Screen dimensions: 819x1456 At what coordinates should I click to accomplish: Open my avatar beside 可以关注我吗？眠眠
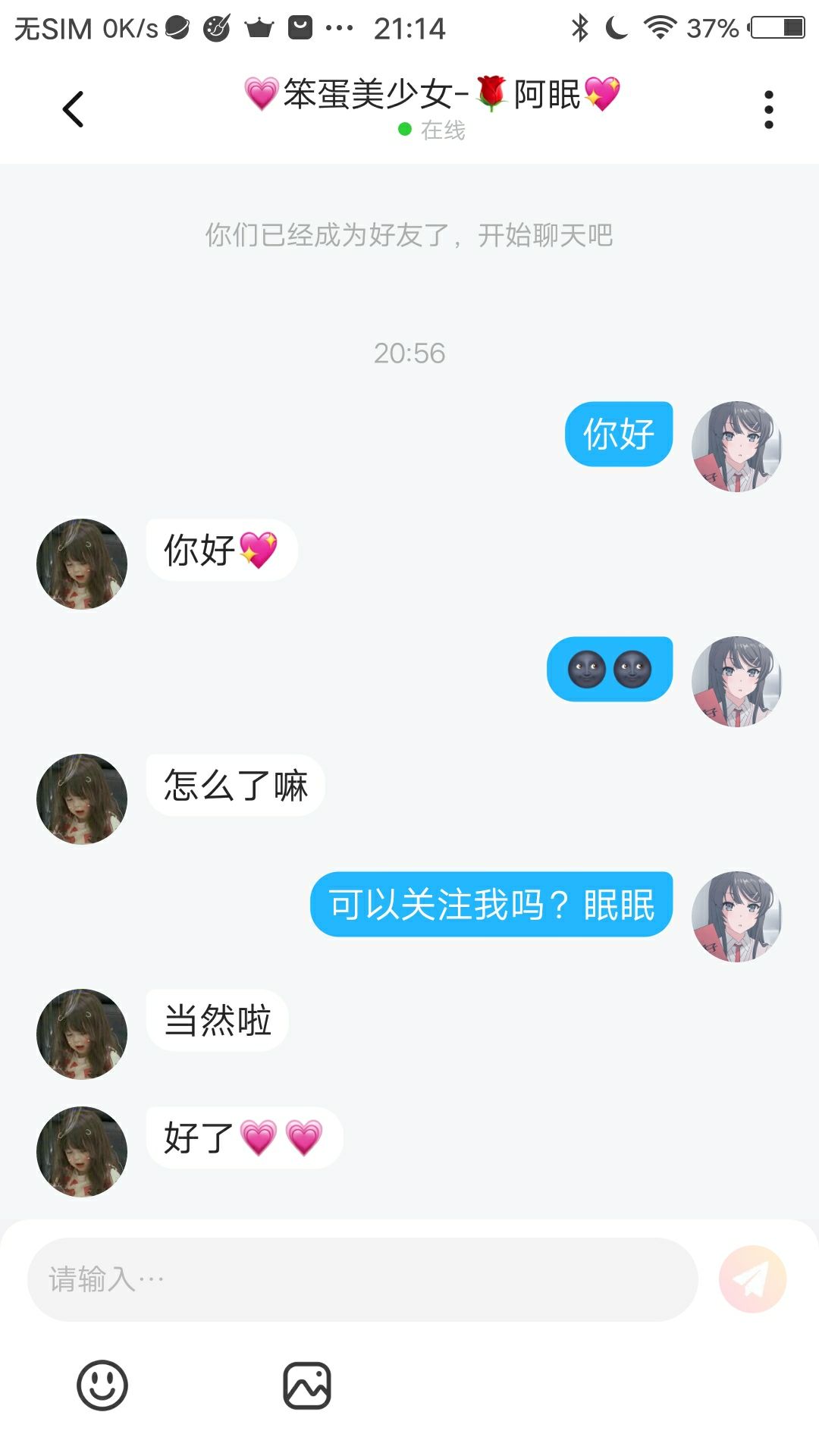pyautogui.click(x=736, y=916)
